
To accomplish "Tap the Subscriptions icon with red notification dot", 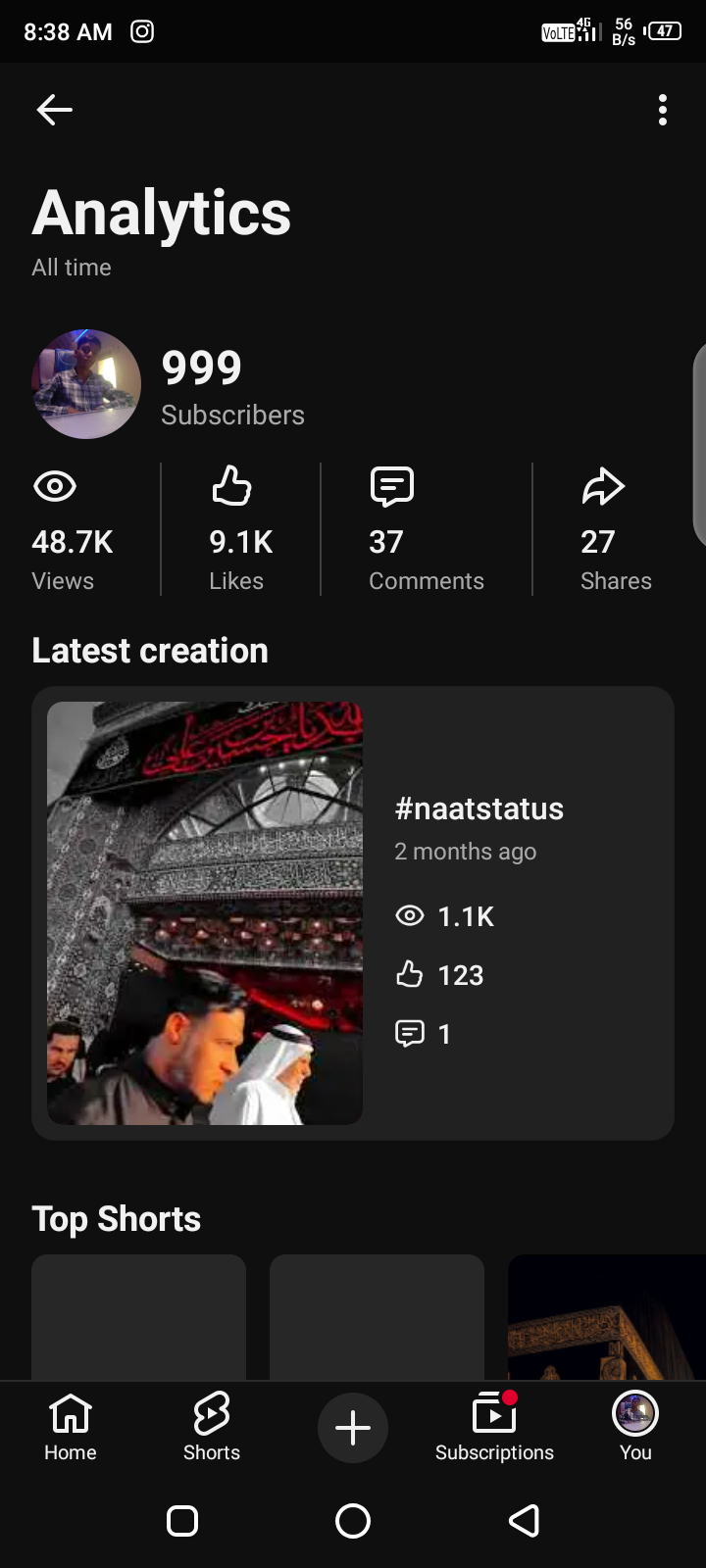I will click(x=494, y=1413).
